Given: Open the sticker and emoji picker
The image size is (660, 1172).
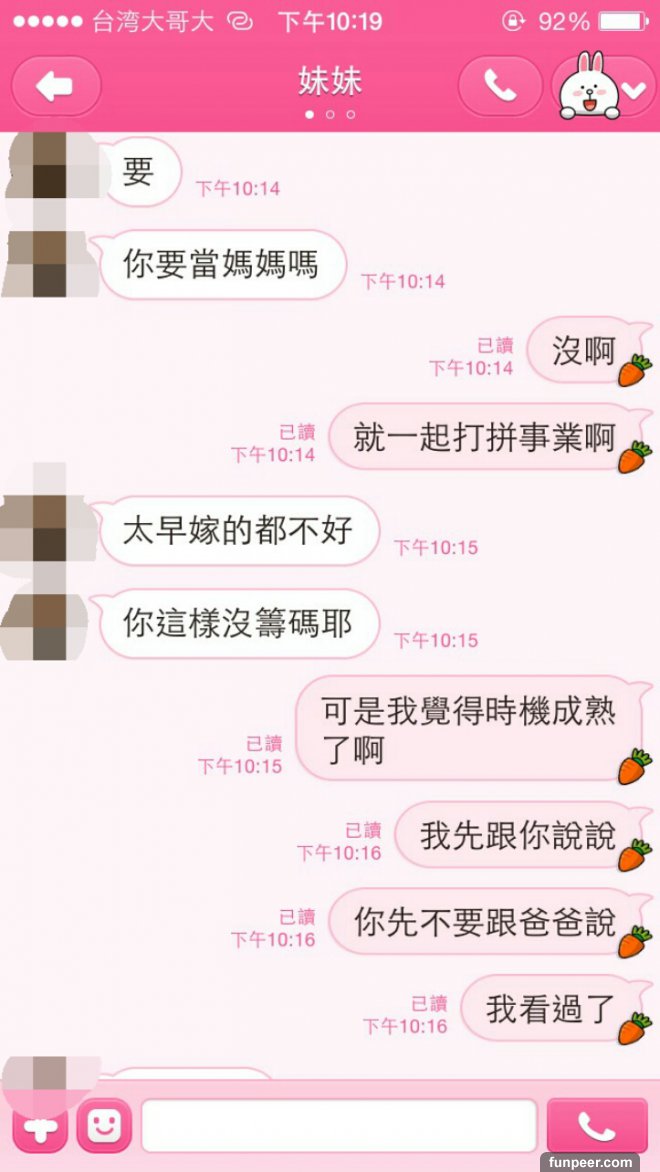Looking at the screenshot, I should [x=104, y=1126].
